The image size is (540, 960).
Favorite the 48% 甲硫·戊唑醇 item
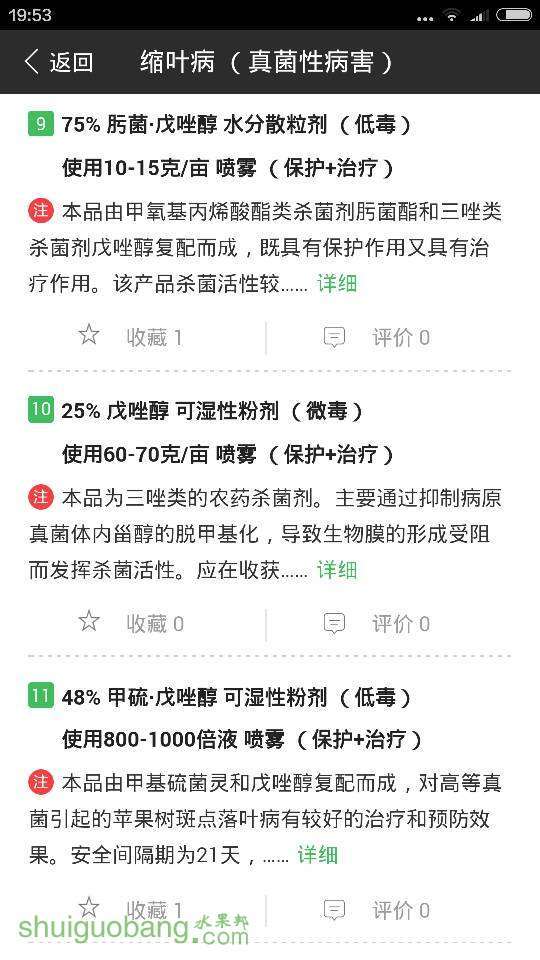tap(130, 909)
